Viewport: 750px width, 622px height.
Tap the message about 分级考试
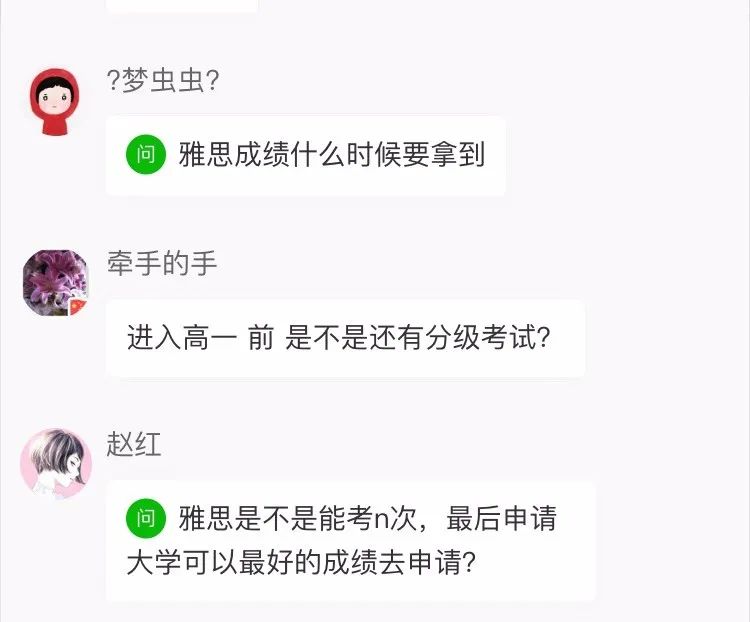344,338
